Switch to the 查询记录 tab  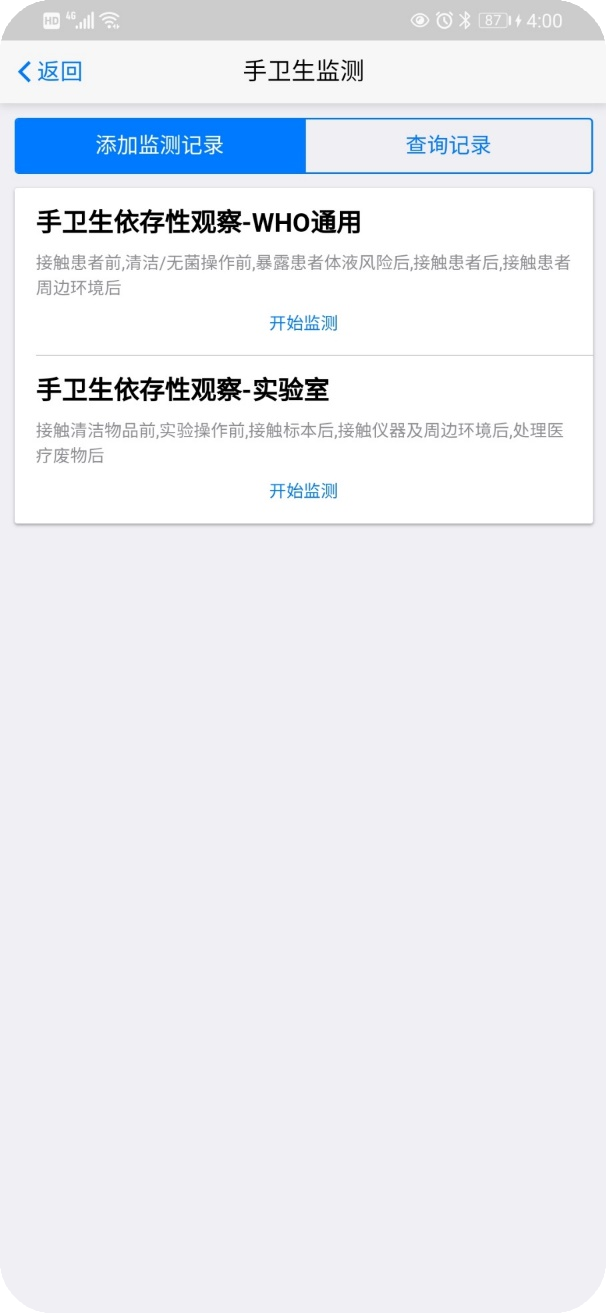point(448,145)
